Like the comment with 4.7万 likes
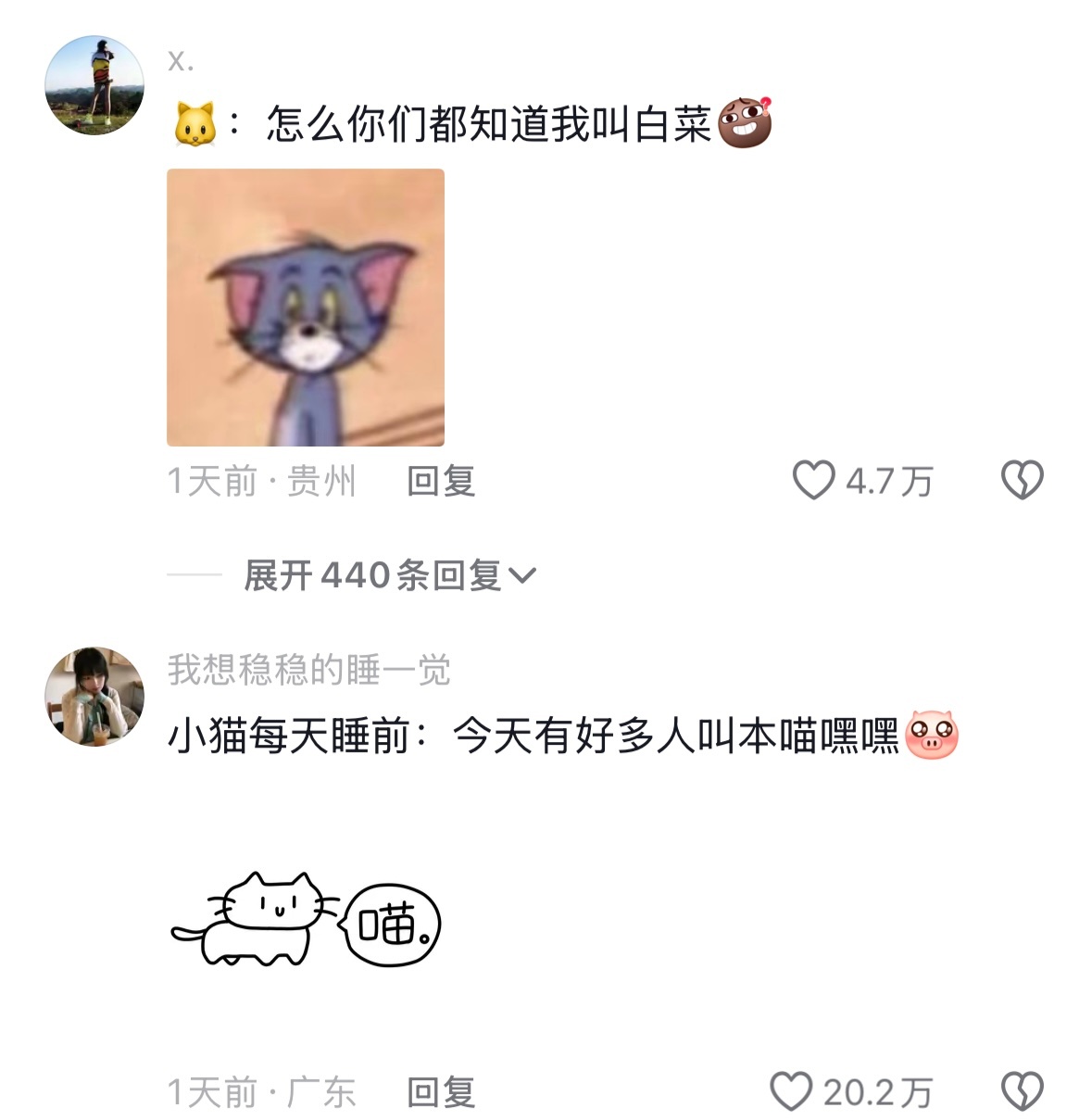Screen dimensions: 1092x1120 (x=814, y=481)
